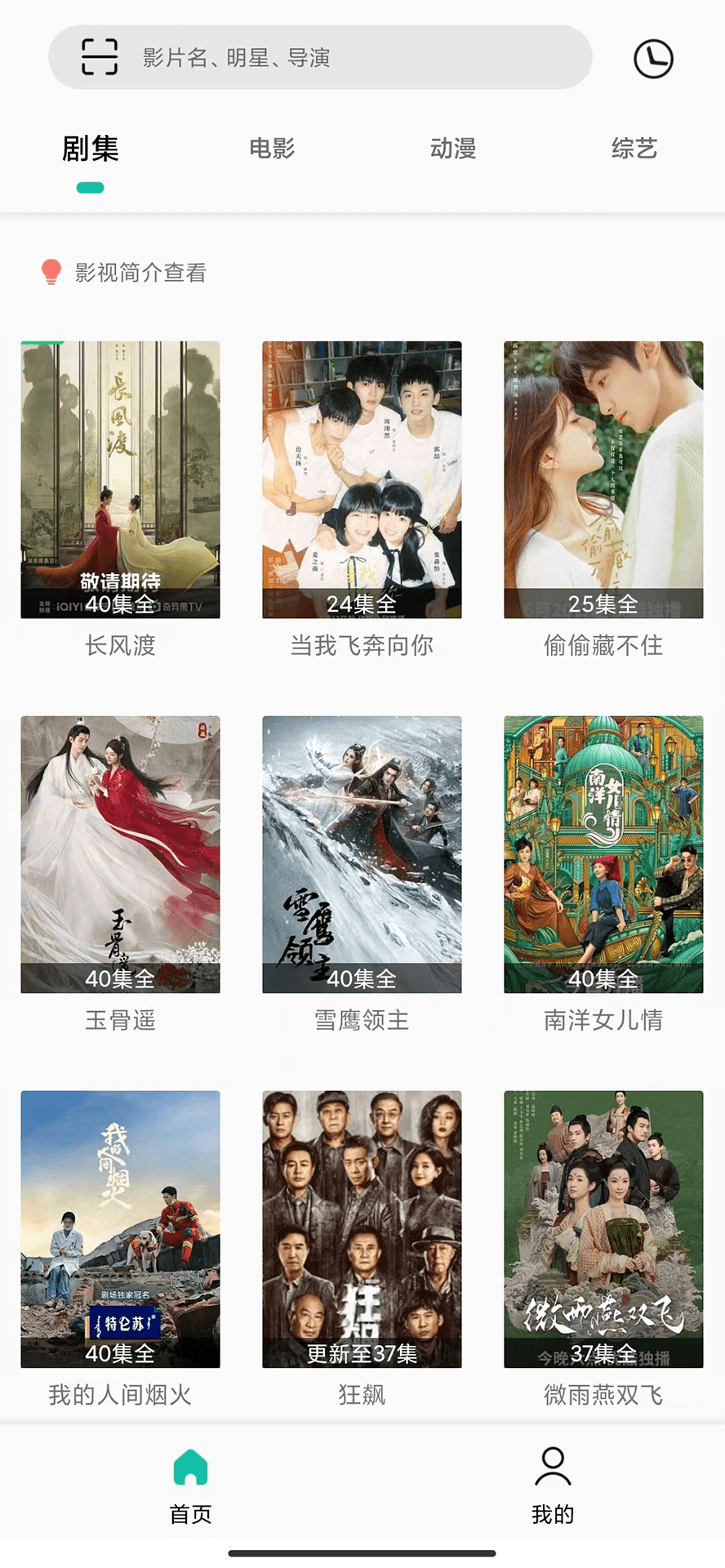Viewport: 725px width, 1568px height.
Task: Open the drama 长风渡
Action: pos(120,479)
